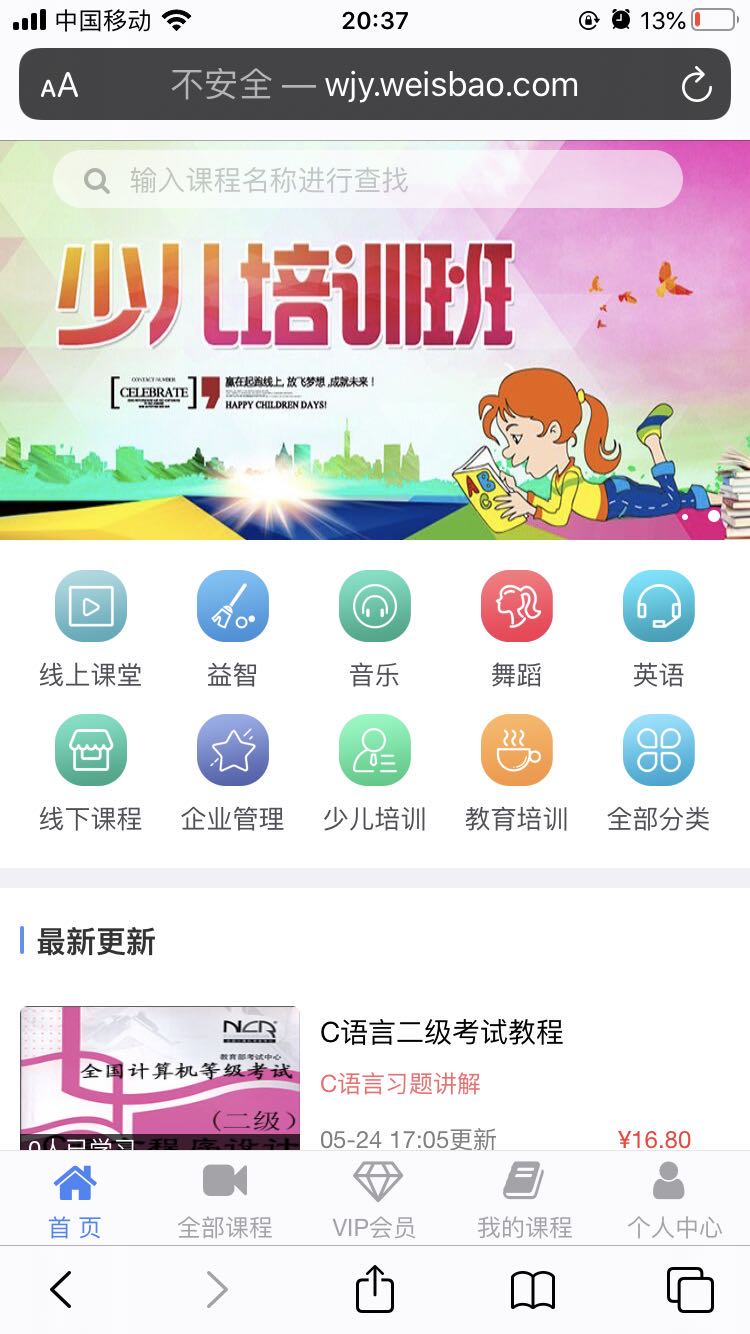Image resolution: width=750 pixels, height=1334 pixels.
Task: Select the 首页 home tab
Action: tap(75, 1199)
